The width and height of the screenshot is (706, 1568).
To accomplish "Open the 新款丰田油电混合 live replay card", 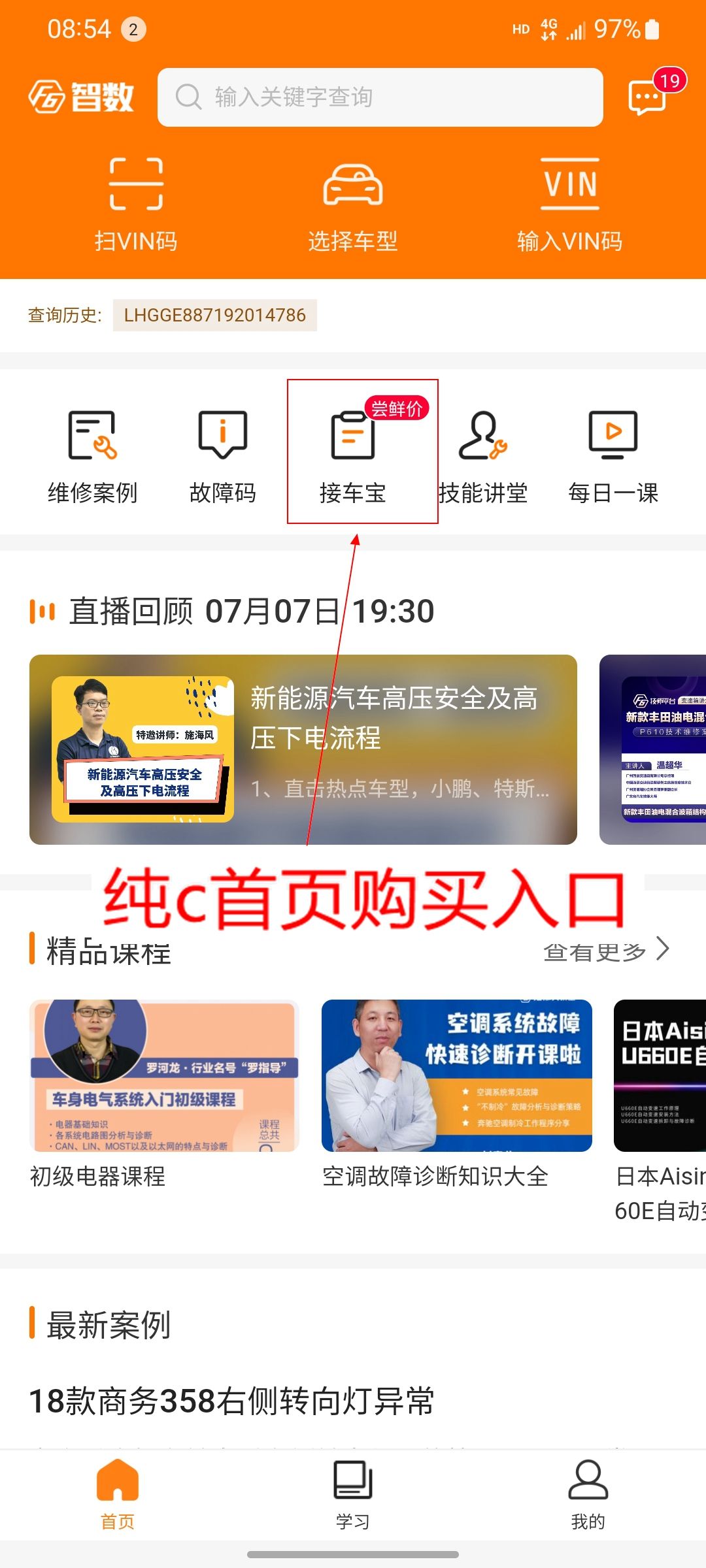I will click(654, 749).
